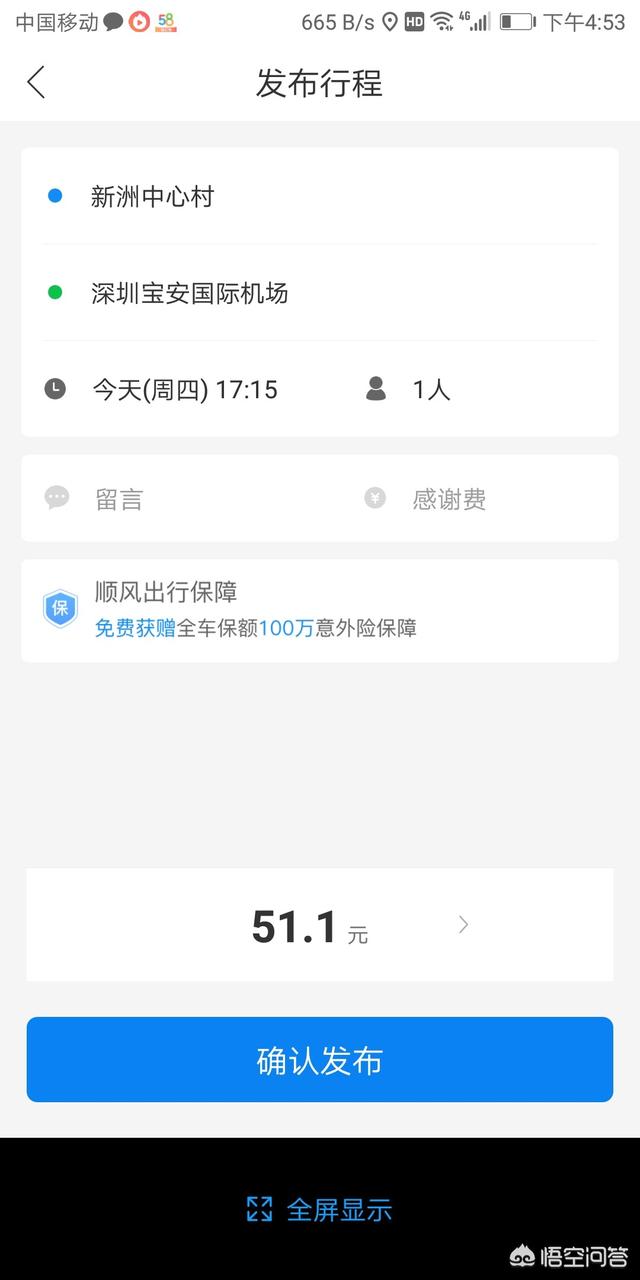Confirm the trip with 确认发布

point(320,1060)
